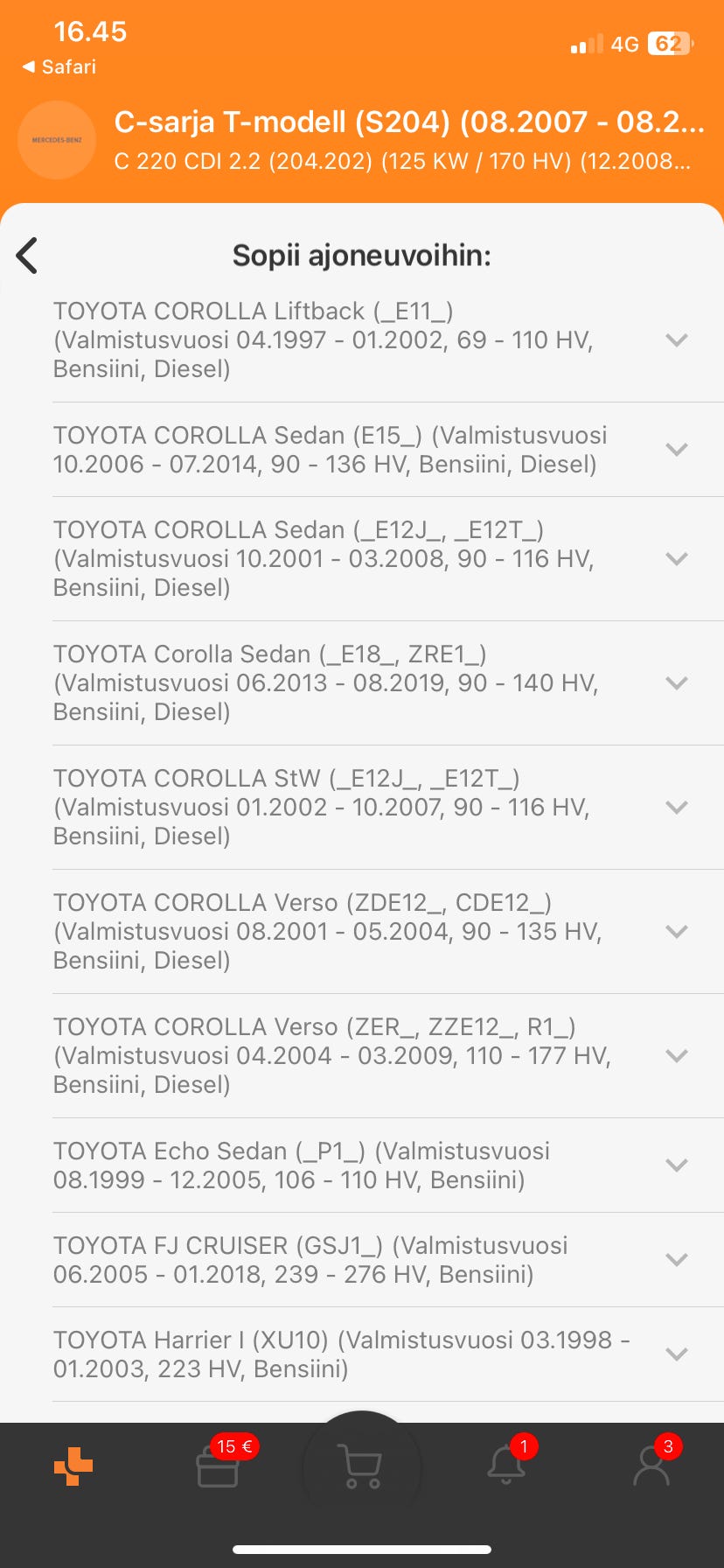Expand TOYOTA FJ CRUISER (GSJ1_) row

pyautogui.click(x=676, y=1260)
